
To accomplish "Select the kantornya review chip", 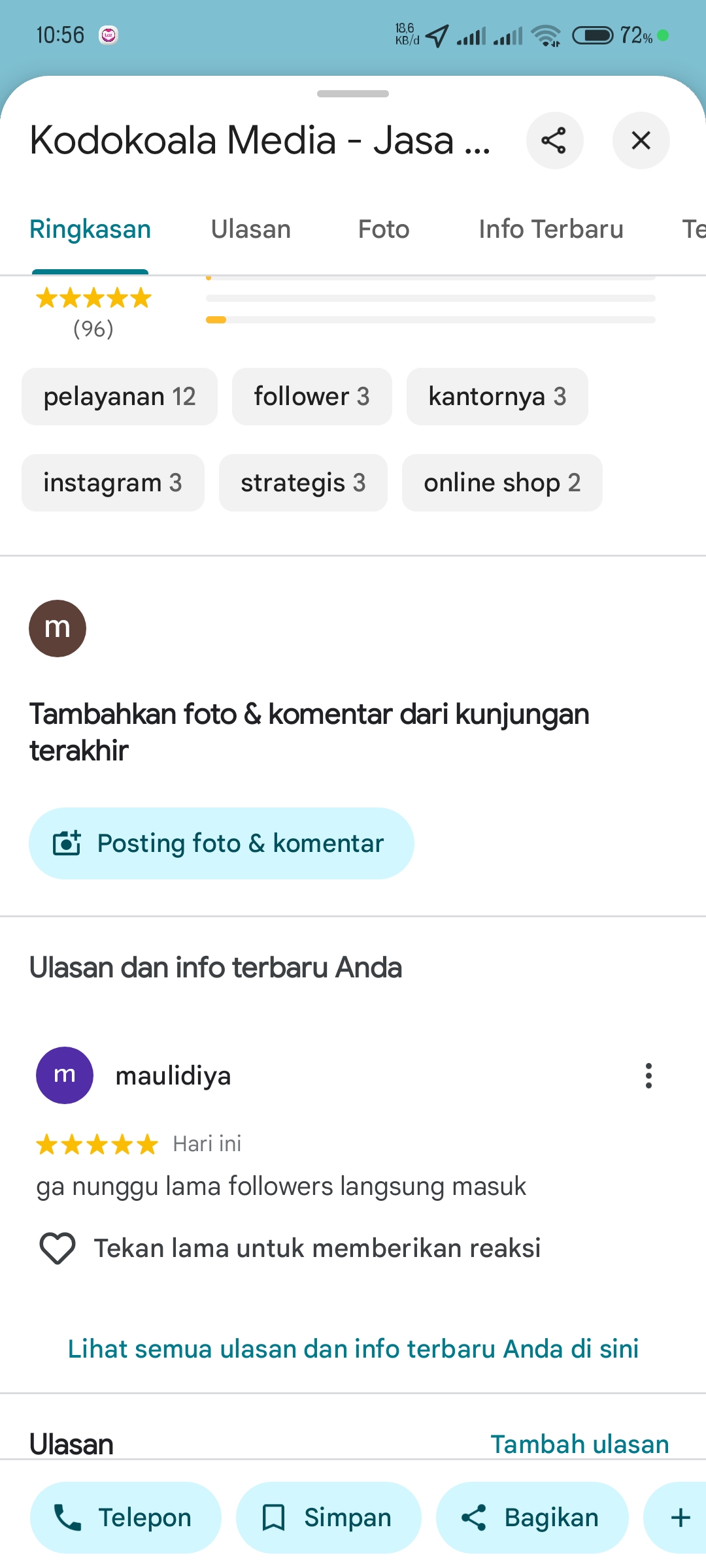I will 497,397.
